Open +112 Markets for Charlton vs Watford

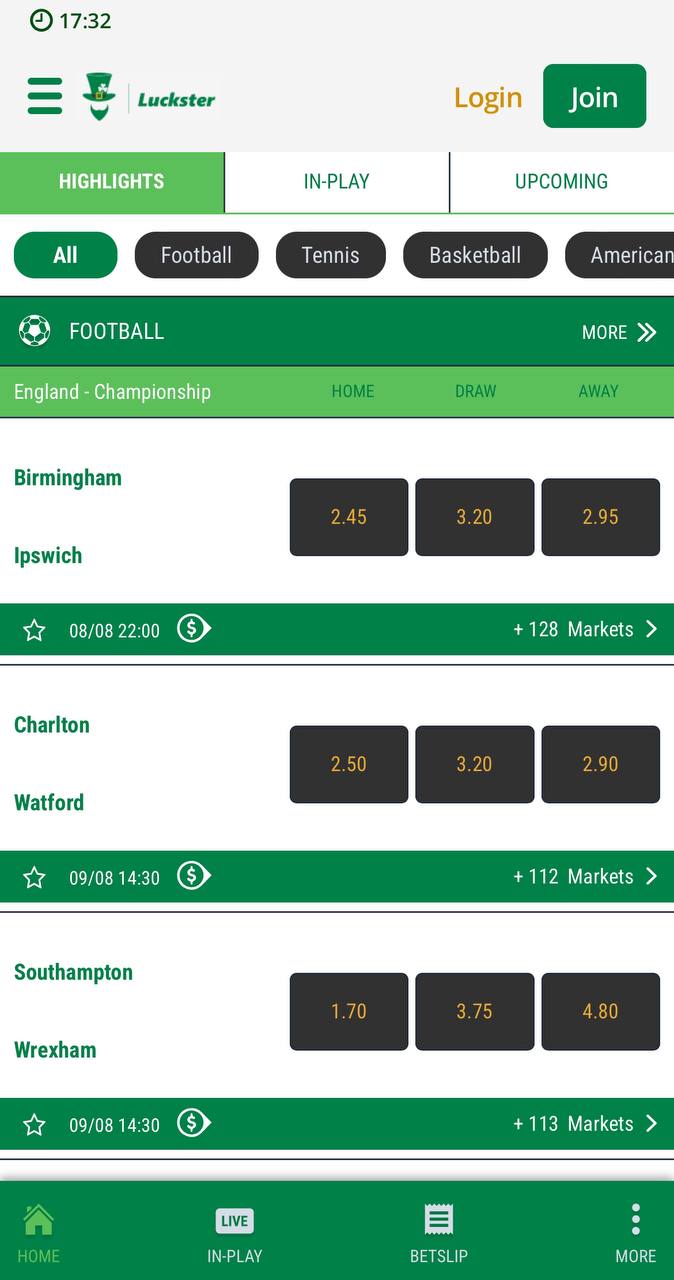click(585, 876)
